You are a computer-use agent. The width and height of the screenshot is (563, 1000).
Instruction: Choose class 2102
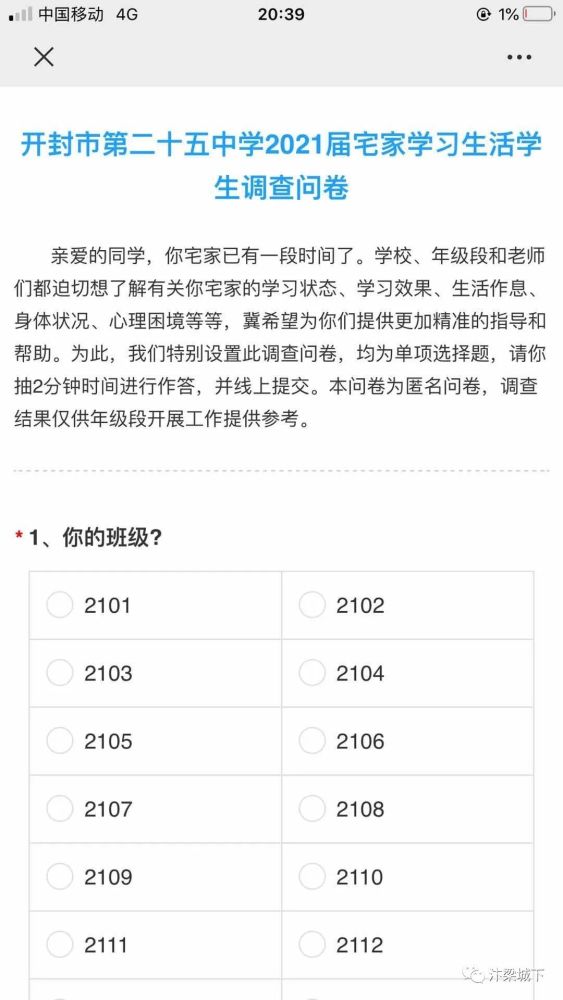[407, 605]
